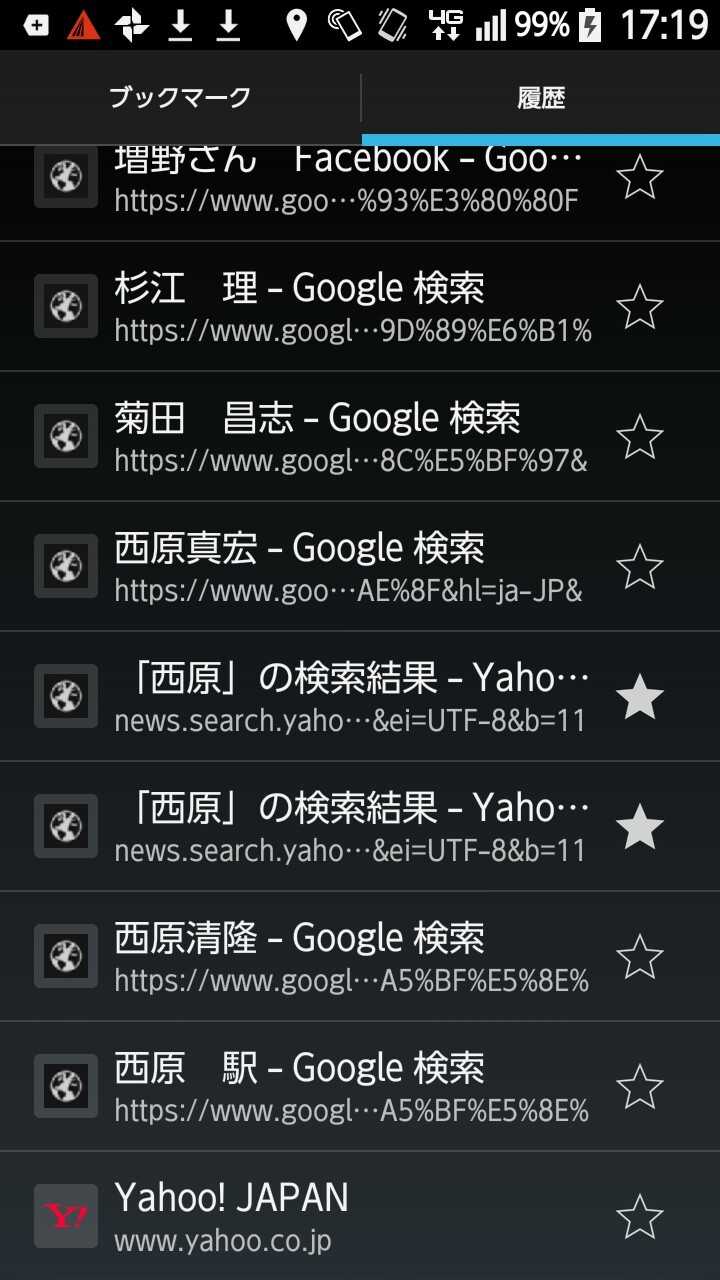Bookmark the 杉江 理 search entry
The height and width of the screenshot is (1280, 720).
coord(640,307)
